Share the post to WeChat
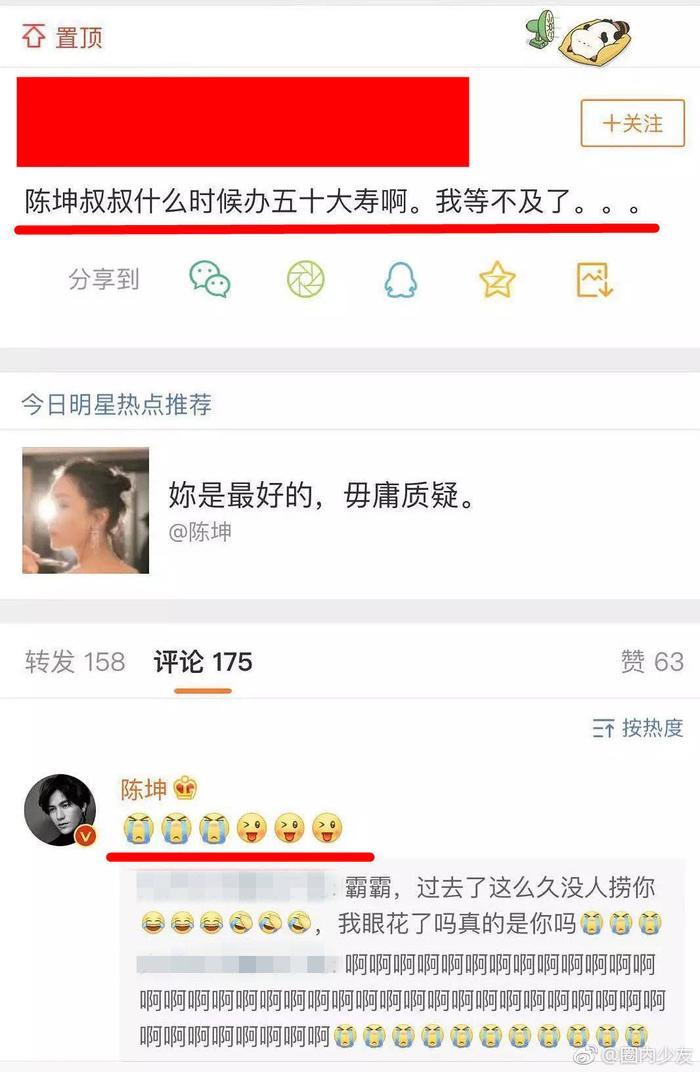The width and height of the screenshot is (700, 1072). tap(210, 280)
